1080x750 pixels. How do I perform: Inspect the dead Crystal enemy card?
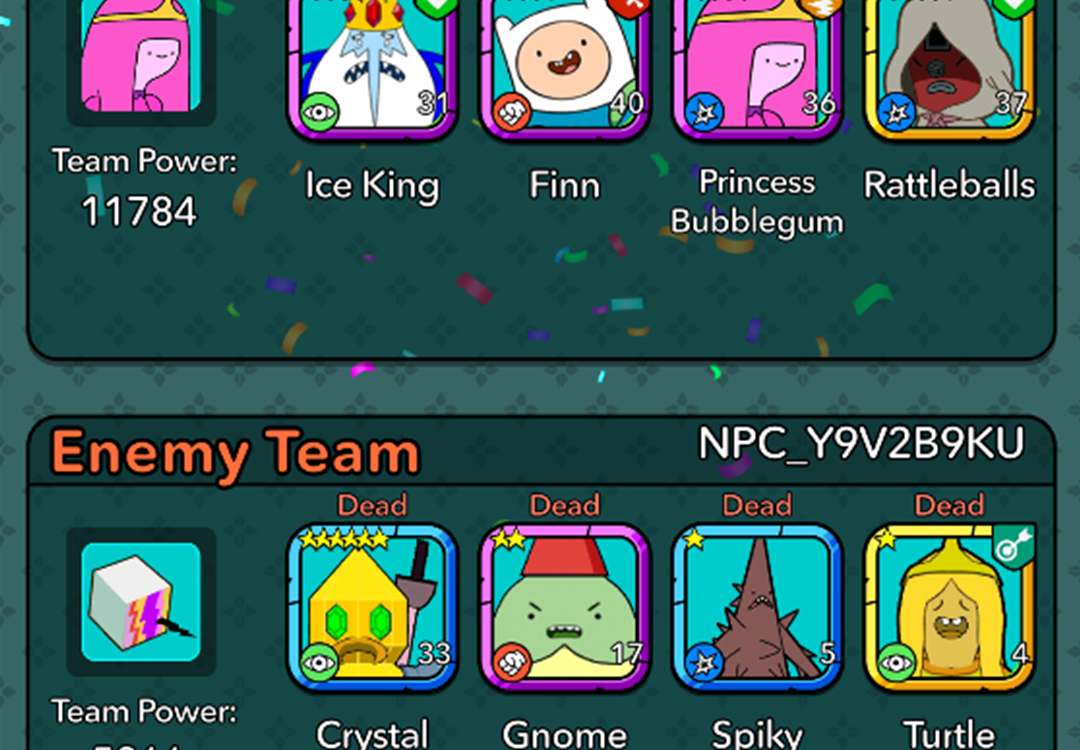pyautogui.click(x=372, y=607)
